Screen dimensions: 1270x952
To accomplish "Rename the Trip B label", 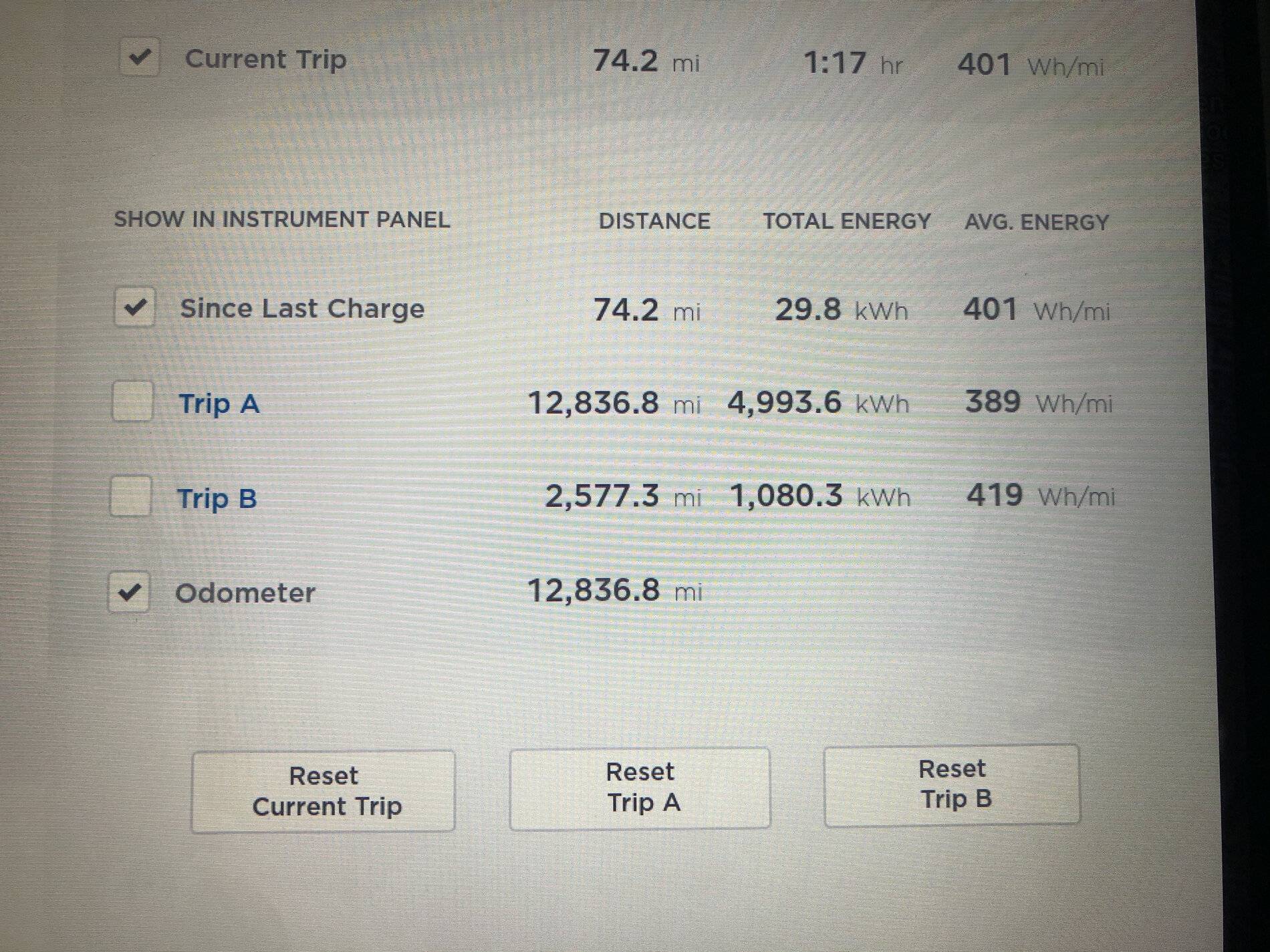I will coord(217,499).
